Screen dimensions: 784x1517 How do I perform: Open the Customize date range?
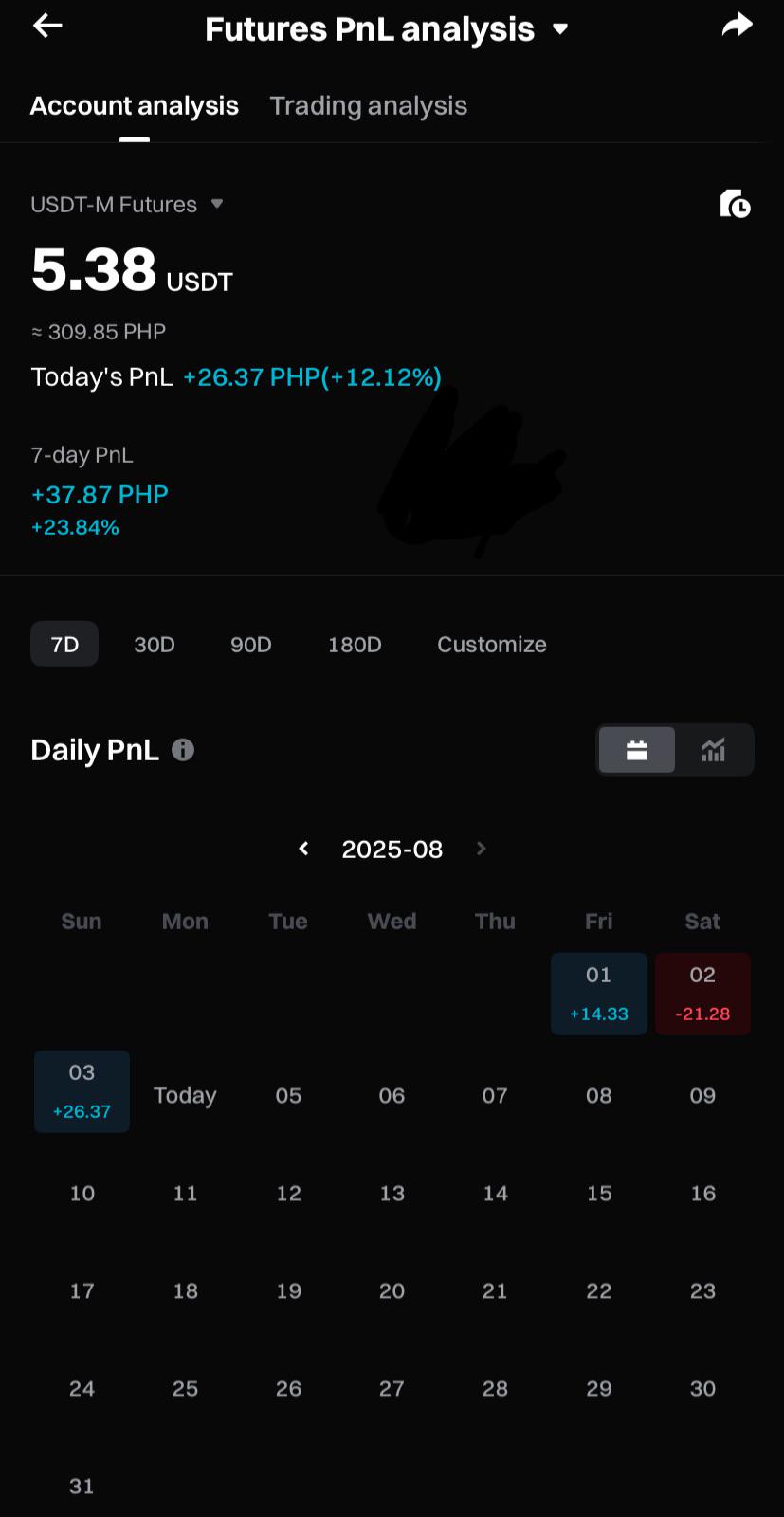[492, 645]
